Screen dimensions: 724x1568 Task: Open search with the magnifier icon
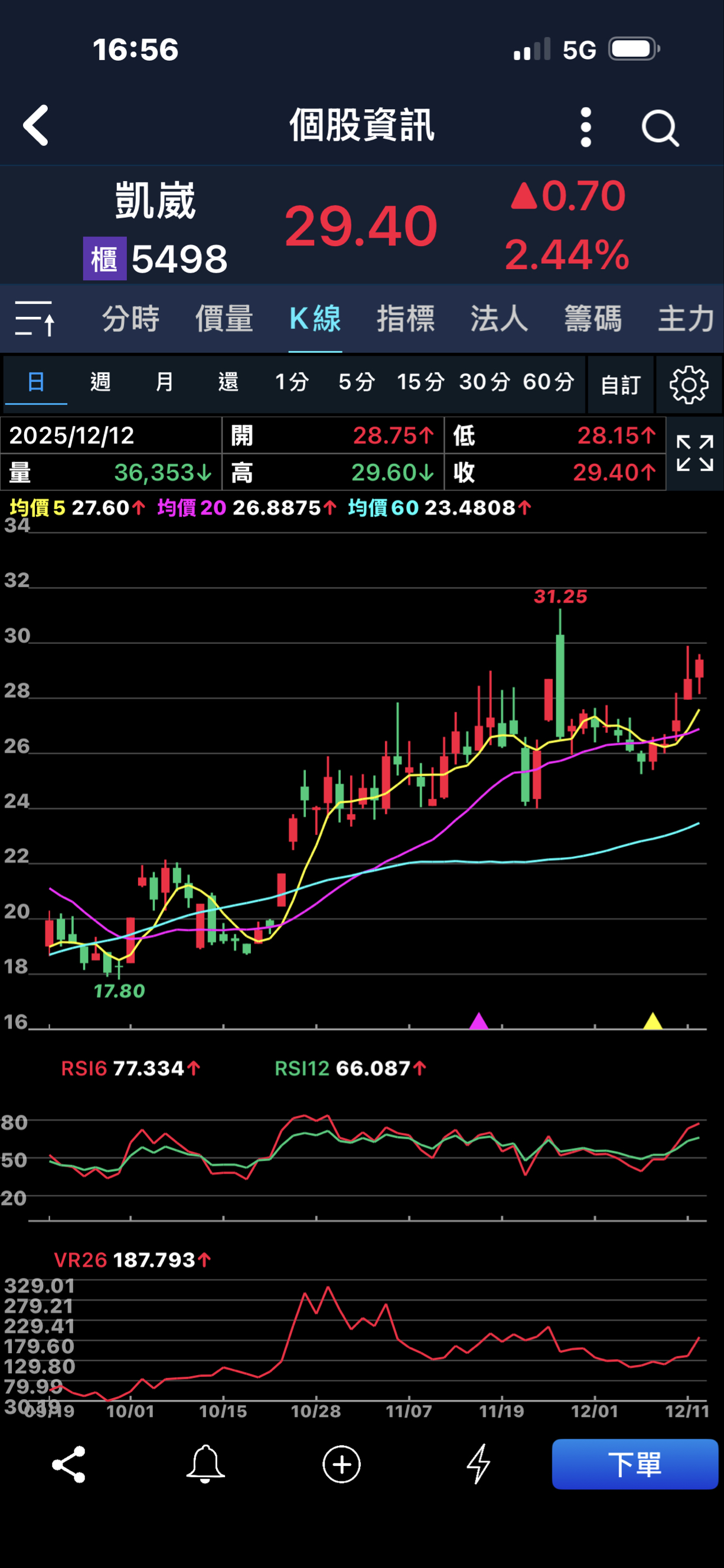click(x=660, y=127)
